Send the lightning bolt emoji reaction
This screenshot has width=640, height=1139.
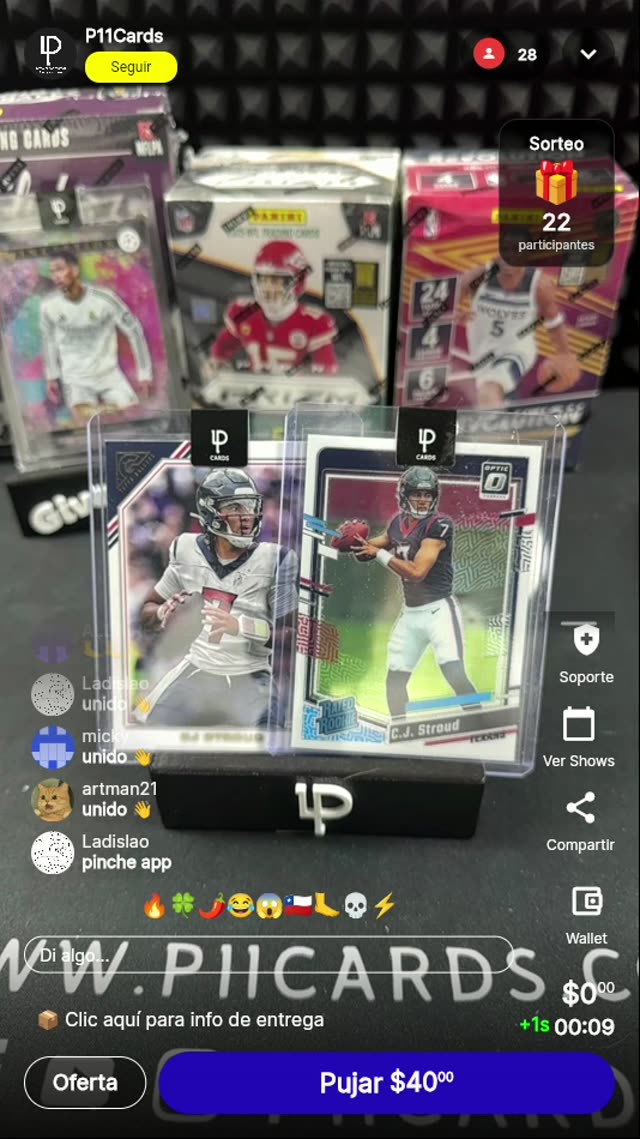click(x=384, y=906)
